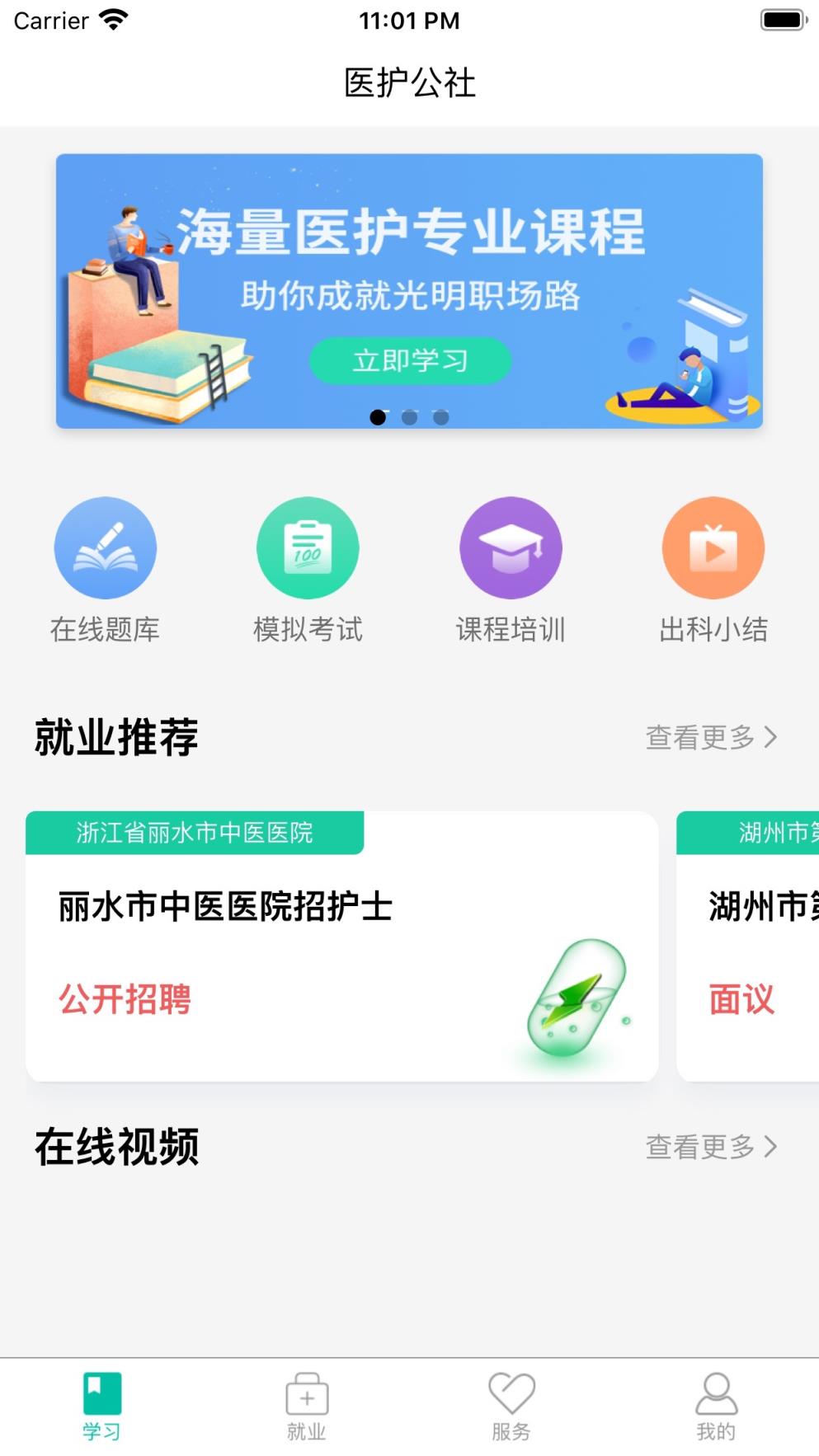Click the 出科小结 video summary icon

(713, 547)
